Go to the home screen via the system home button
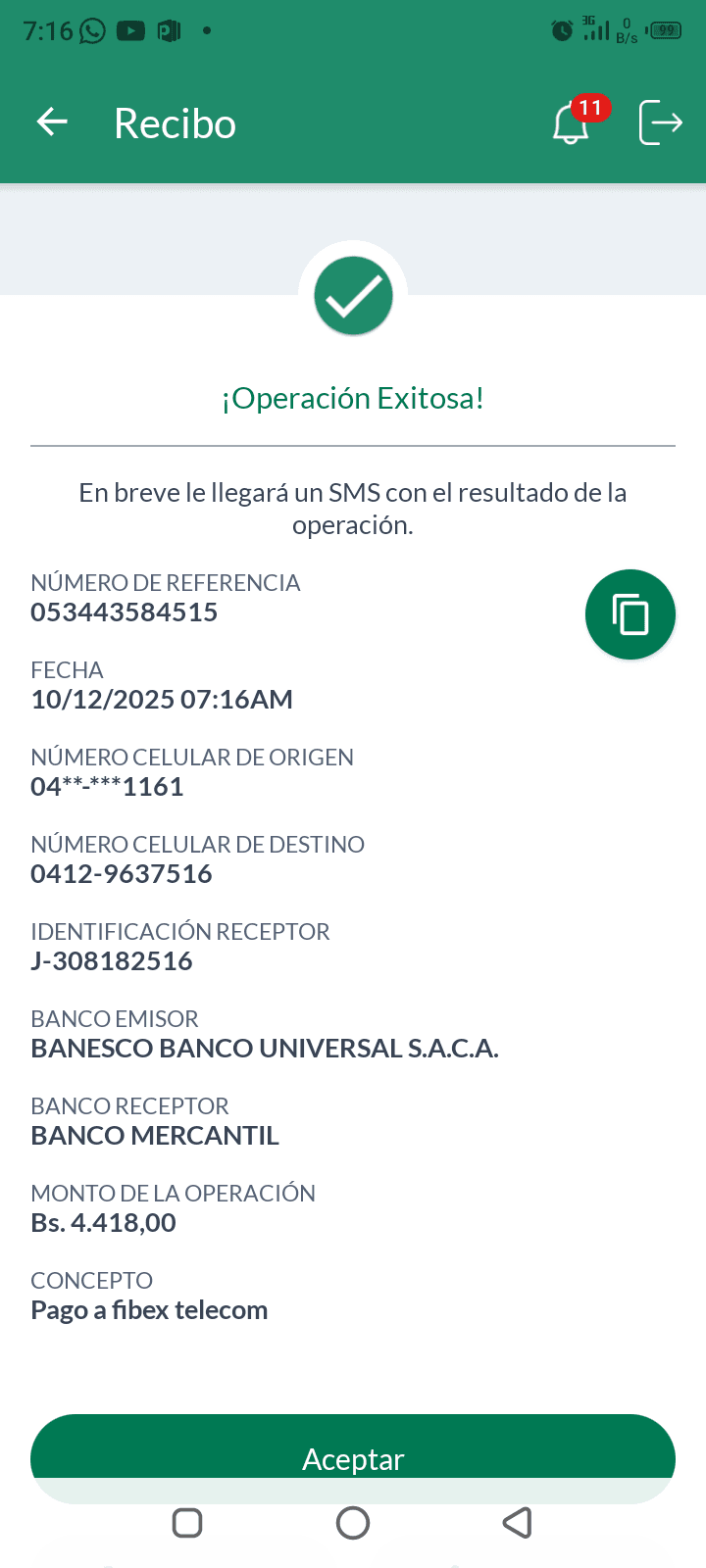Screen dimensions: 706x1568 (353, 1523)
